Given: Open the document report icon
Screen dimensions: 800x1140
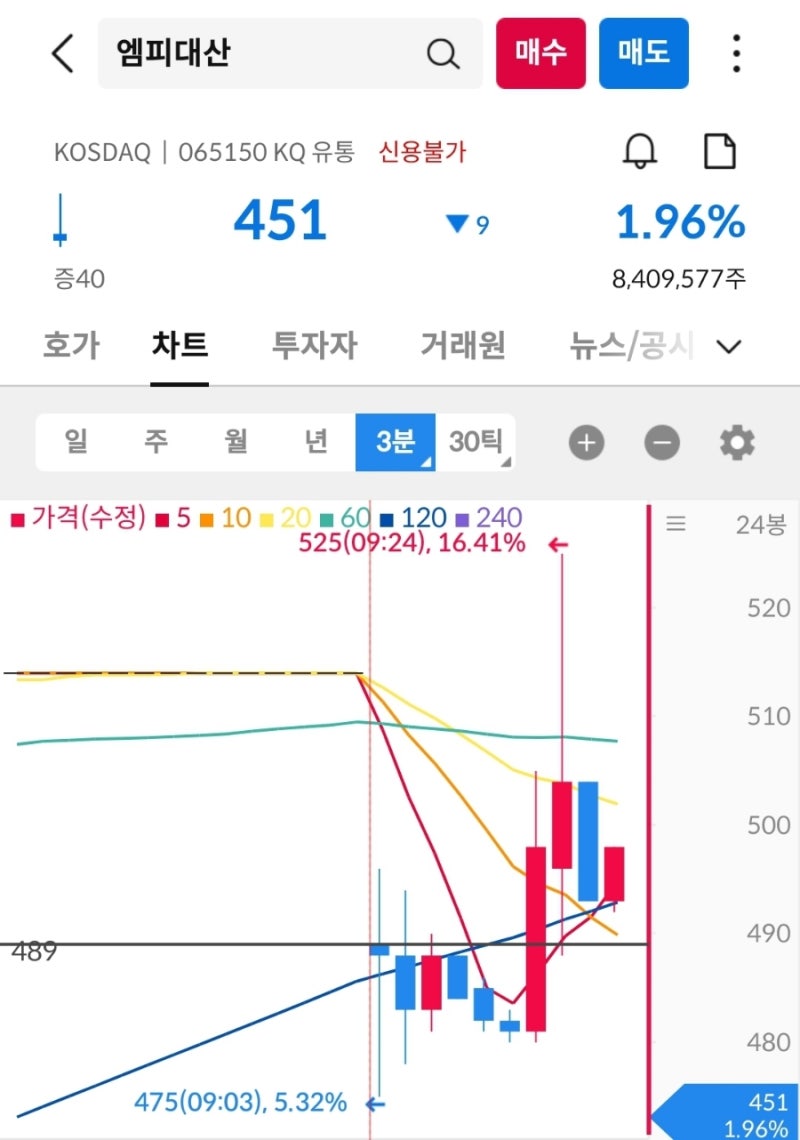Looking at the screenshot, I should 720,151.
